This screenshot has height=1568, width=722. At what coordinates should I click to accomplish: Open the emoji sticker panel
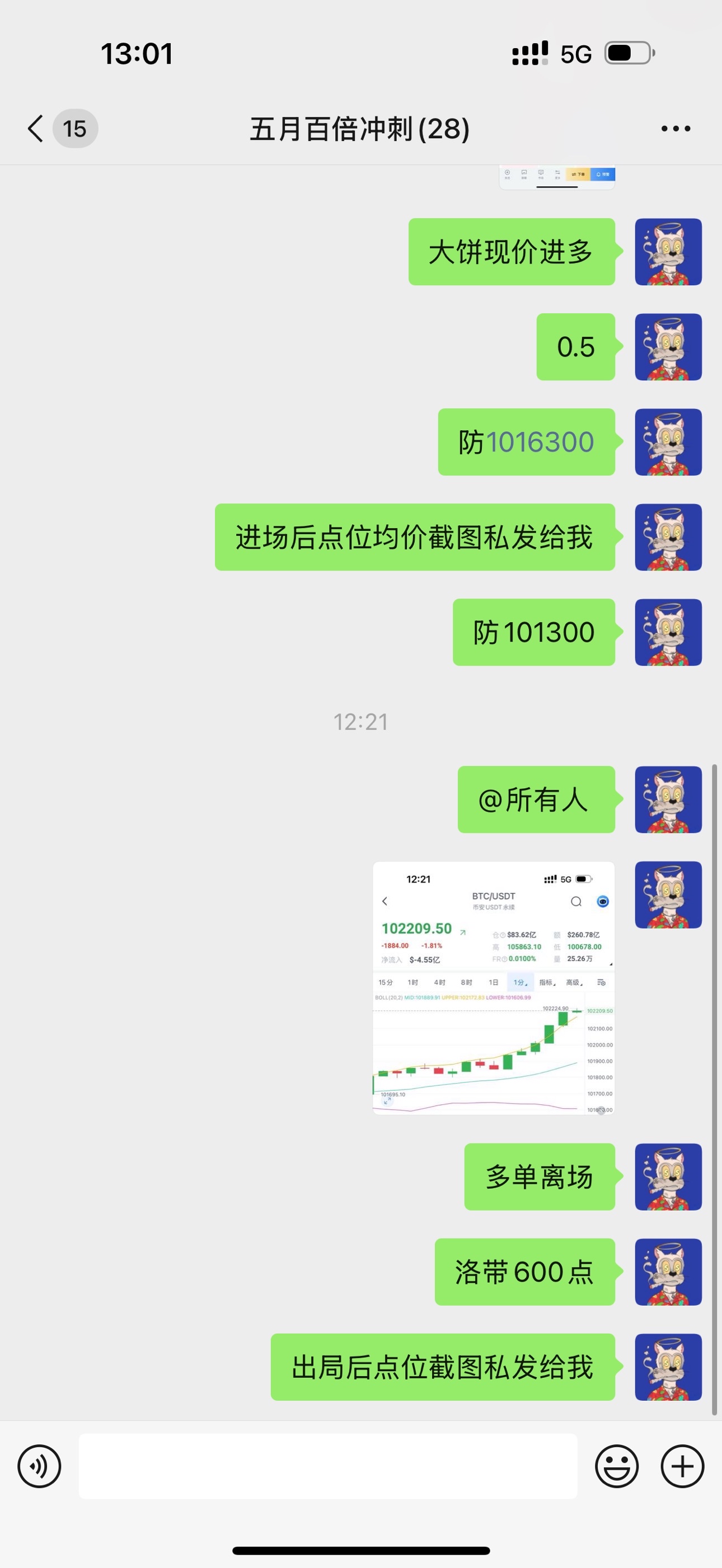click(616, 1466)
